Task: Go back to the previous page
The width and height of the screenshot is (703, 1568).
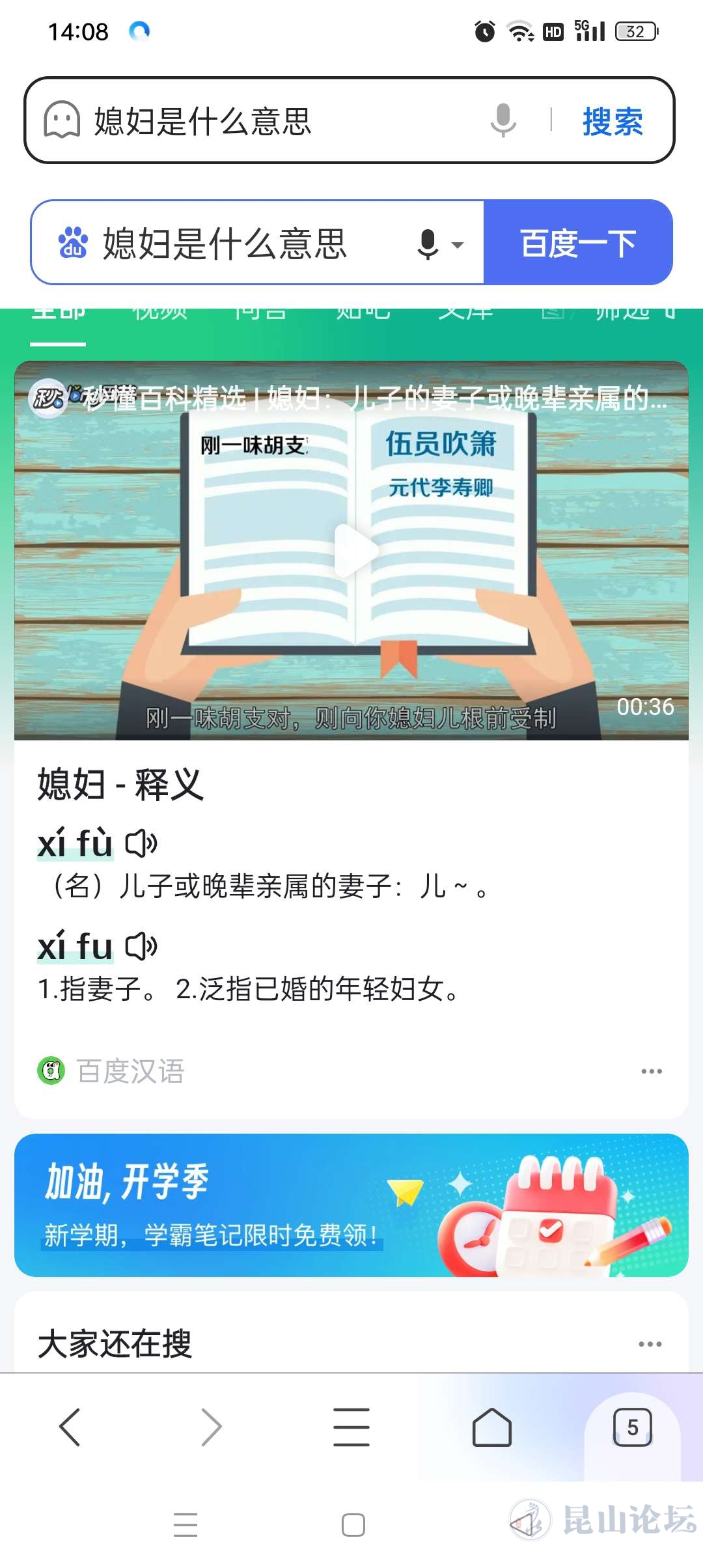Action: [70, 1427]
